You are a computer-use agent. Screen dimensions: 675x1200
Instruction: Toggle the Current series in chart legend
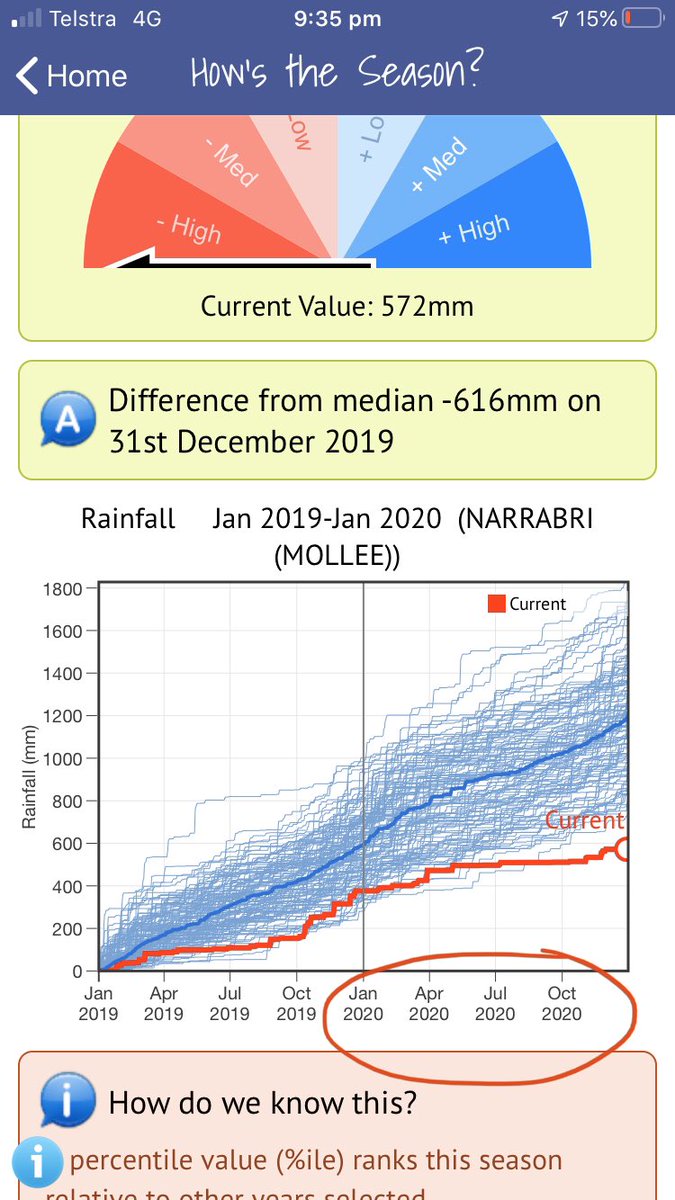point(526,604)
